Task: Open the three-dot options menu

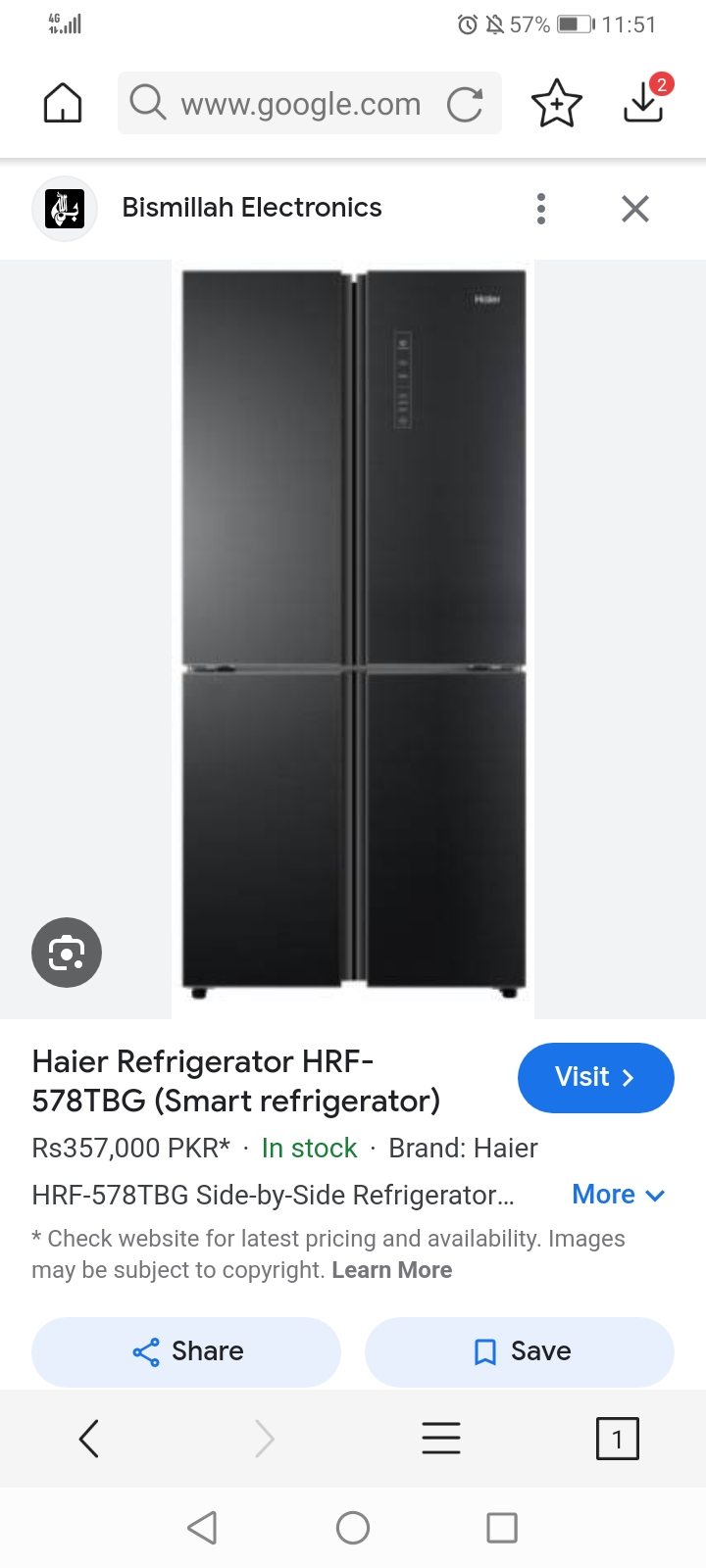Action: (540, 209)
